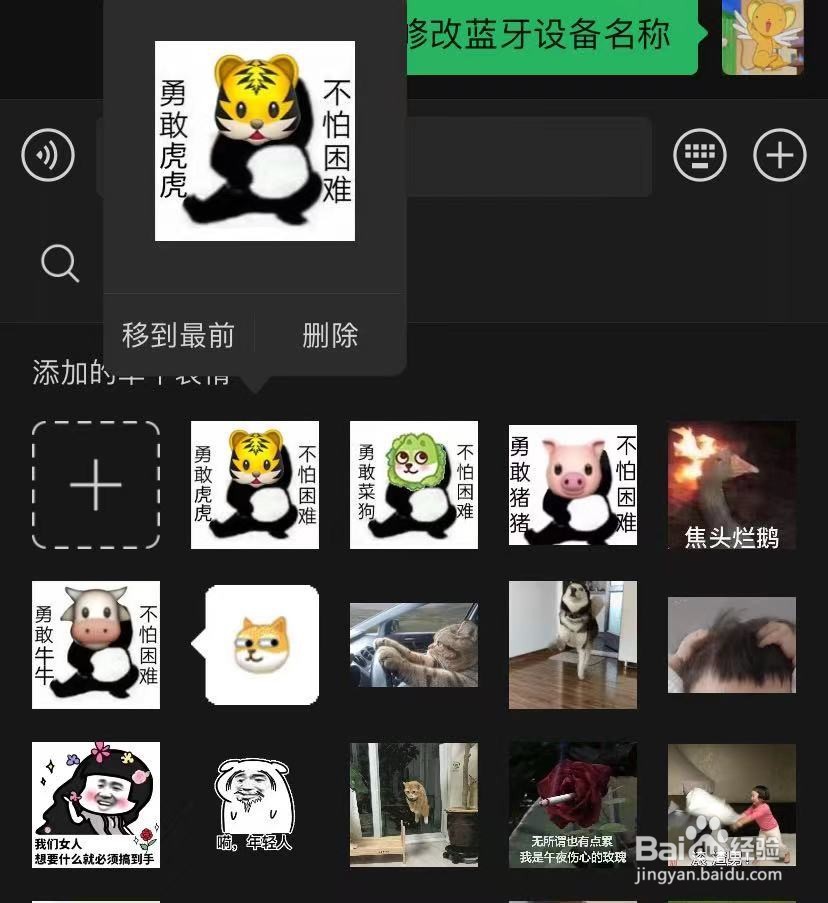Tap the circled plus icon top right
Screen dimensions: 828x903
[x=779, y=155]
